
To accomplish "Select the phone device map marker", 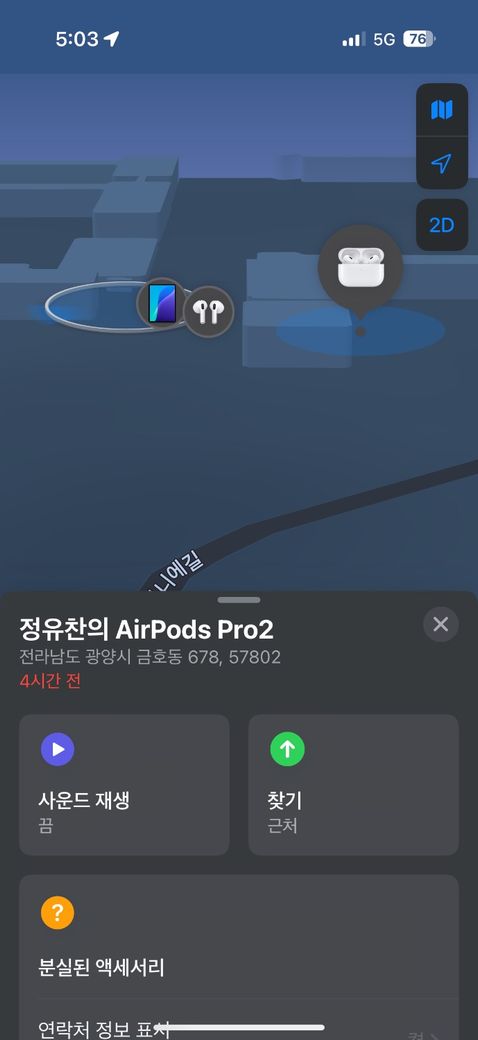I will (162, 304).
